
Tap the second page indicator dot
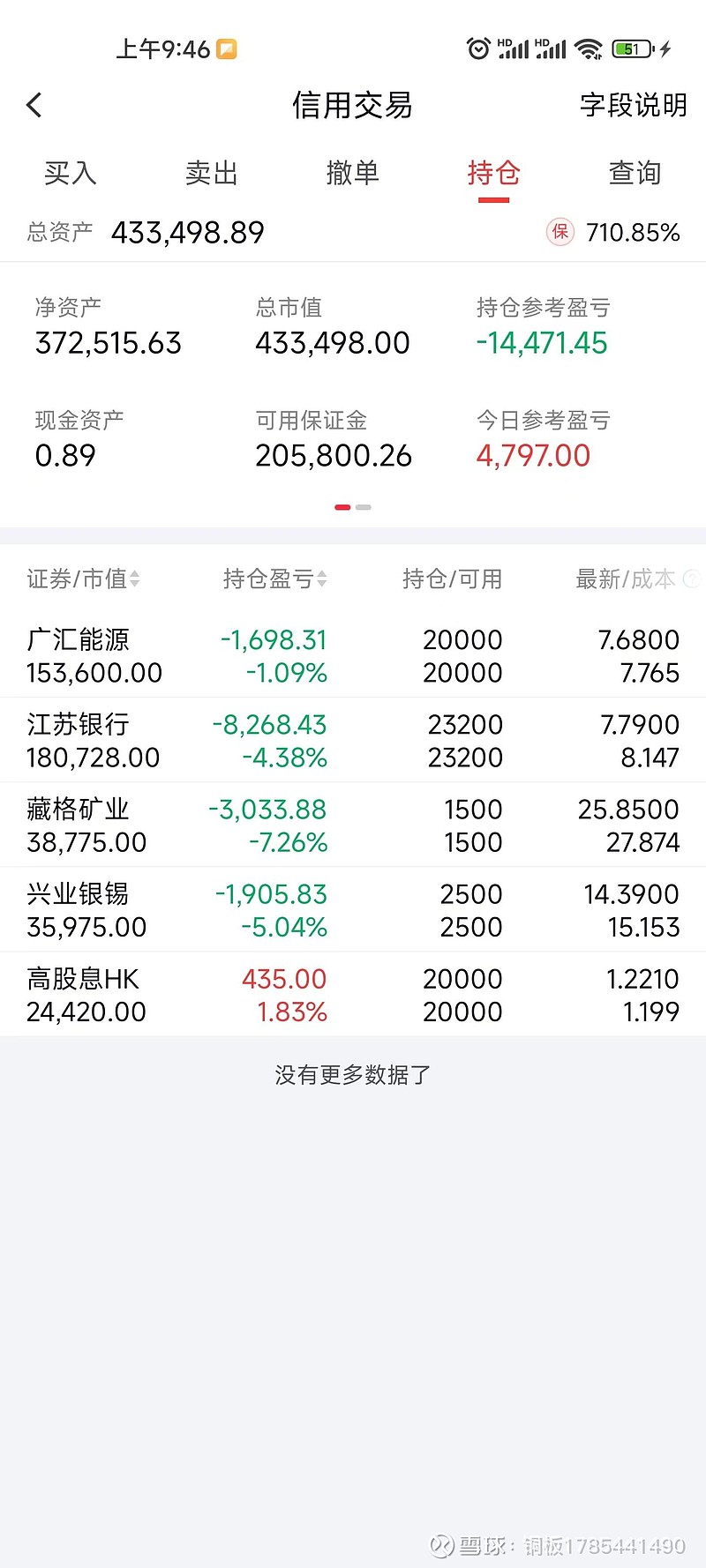(364, 507)
